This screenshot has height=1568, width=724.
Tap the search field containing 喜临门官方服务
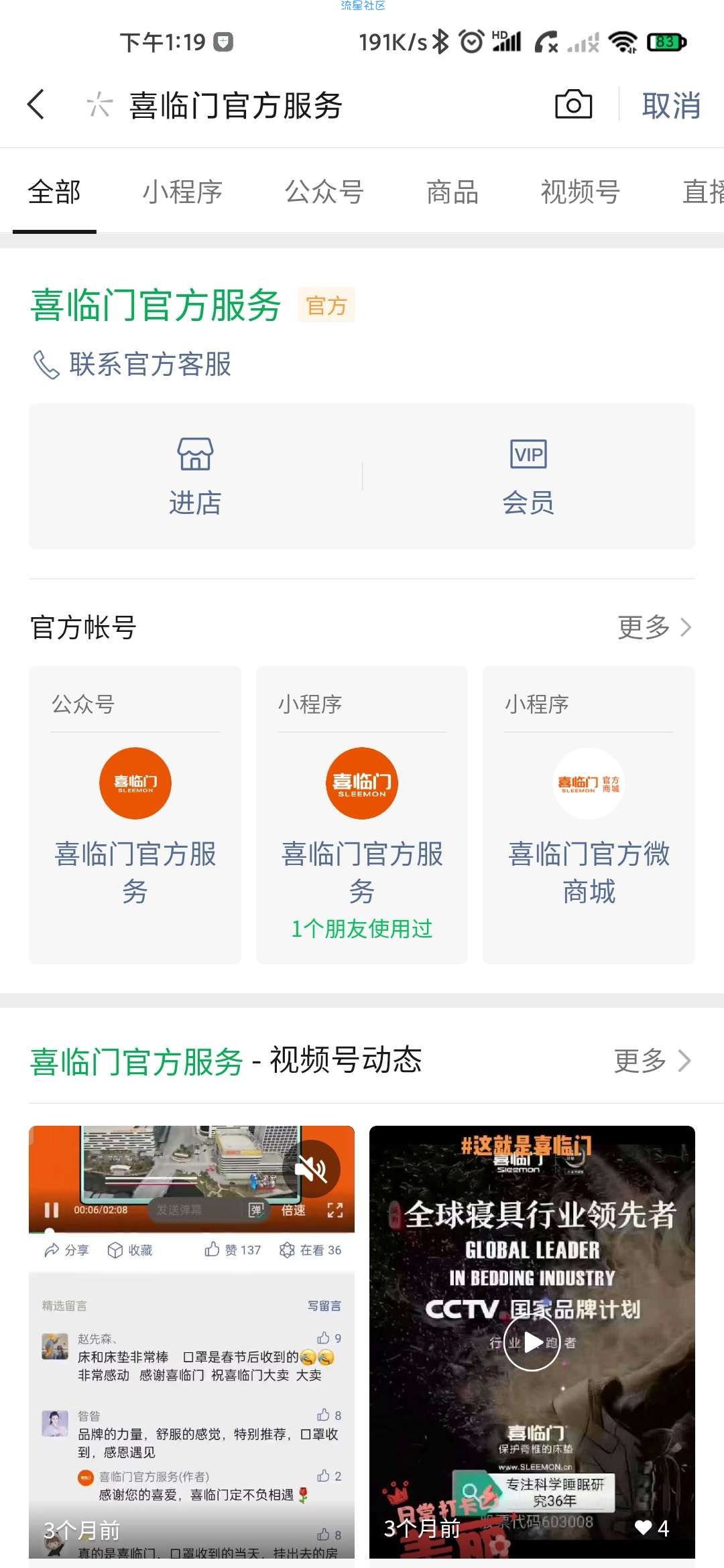302,106
